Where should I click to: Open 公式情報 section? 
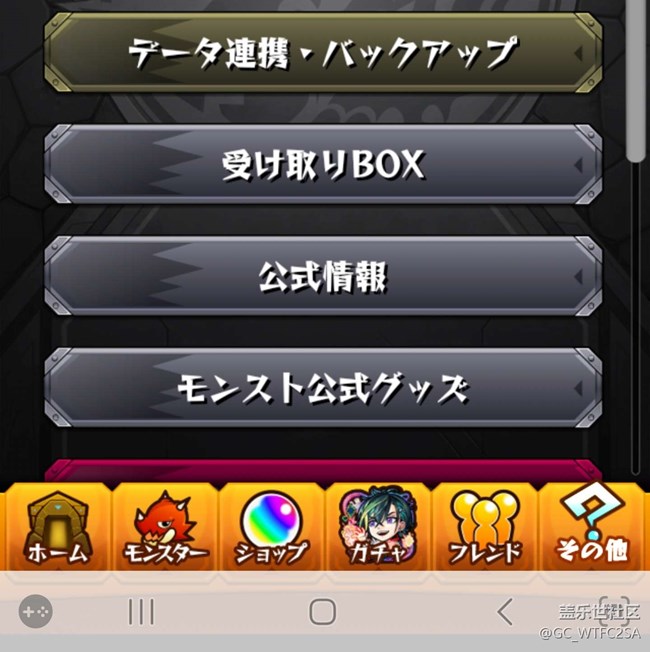323,277
